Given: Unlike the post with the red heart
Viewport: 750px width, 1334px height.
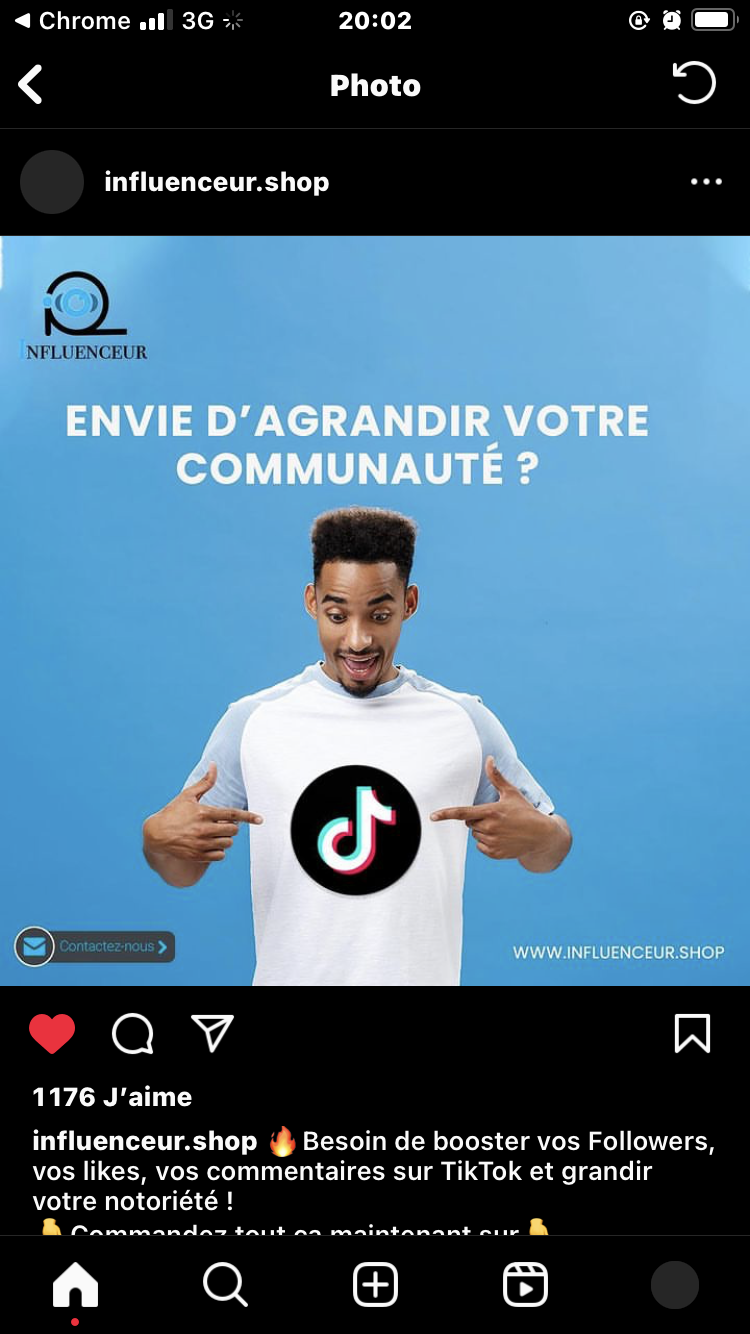Looking at the screenshot, I should (x=52, y=1033).
